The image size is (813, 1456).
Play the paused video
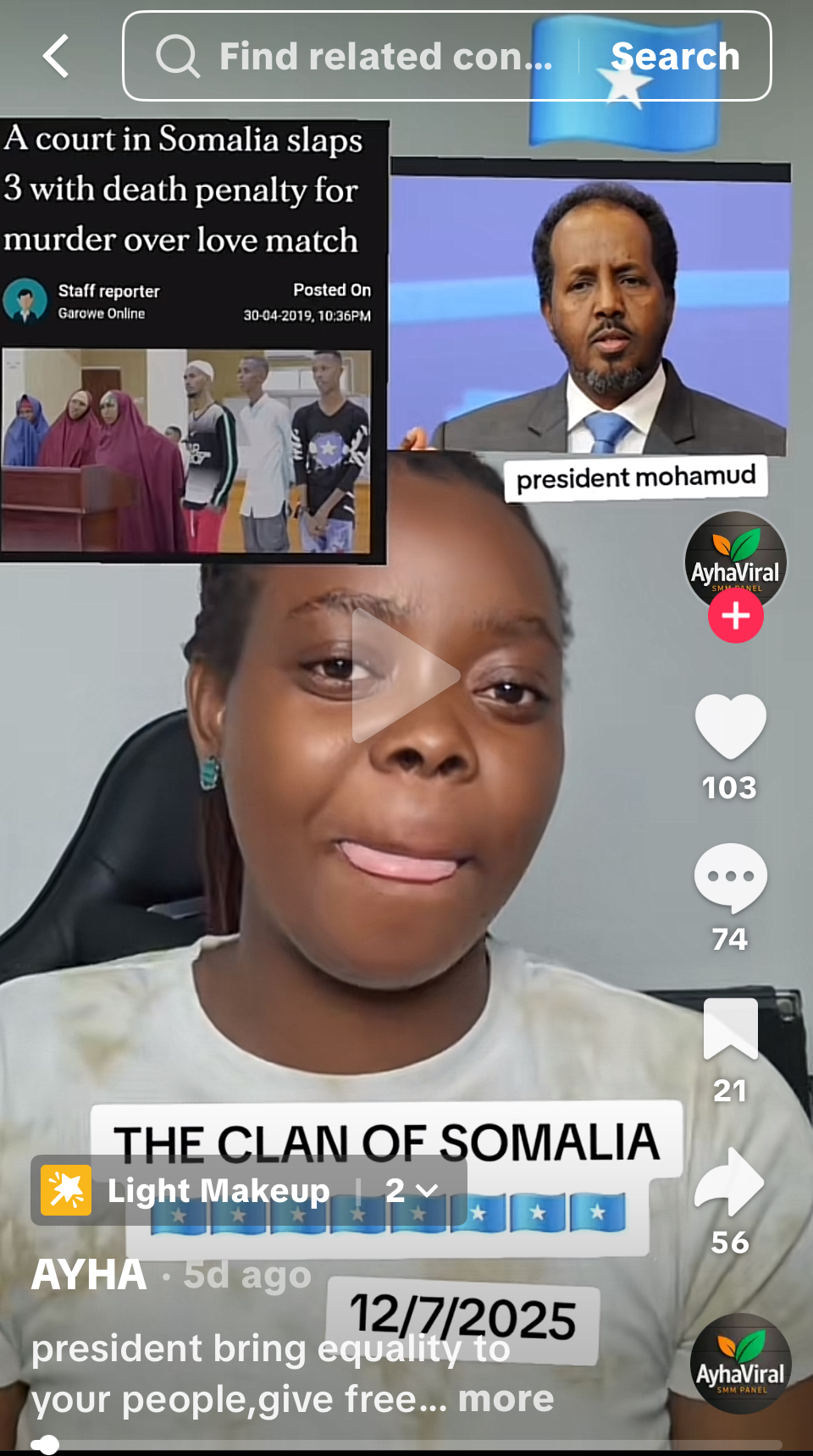(405, 676)
